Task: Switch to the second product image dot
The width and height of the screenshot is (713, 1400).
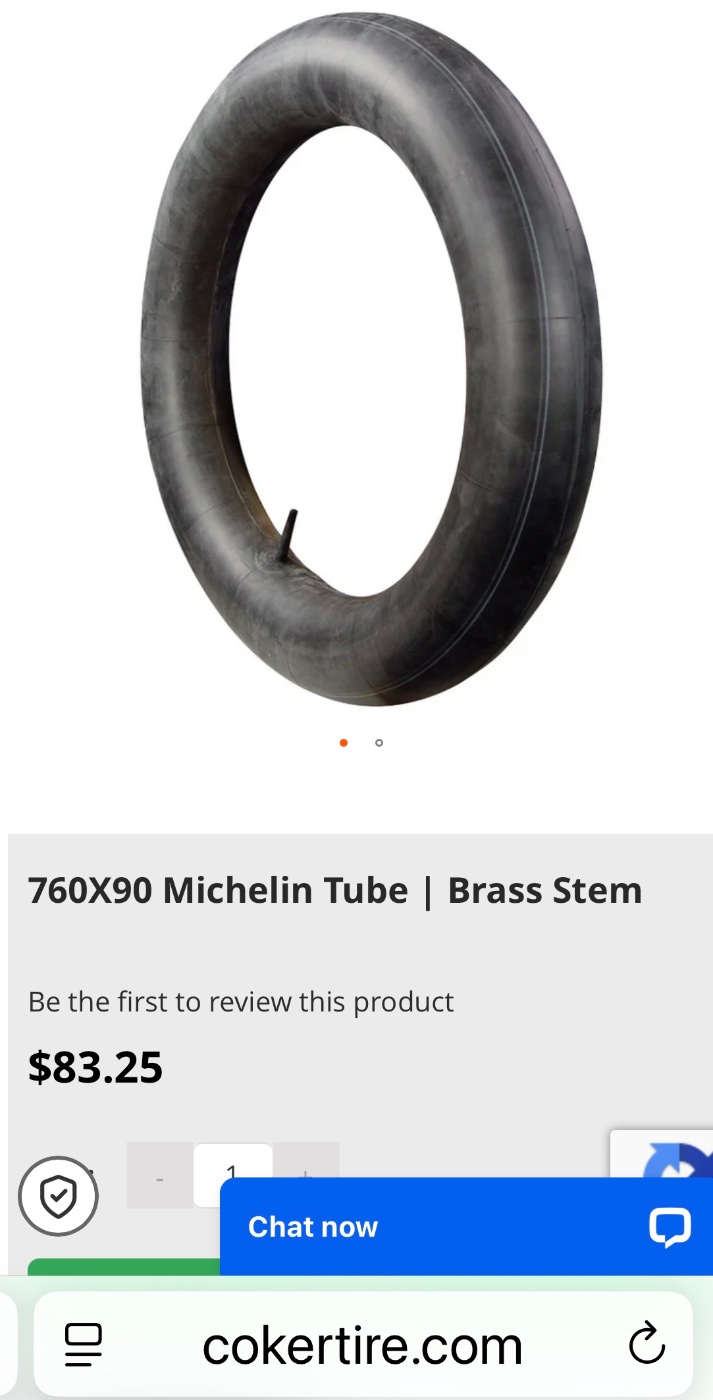Action: 379,743
